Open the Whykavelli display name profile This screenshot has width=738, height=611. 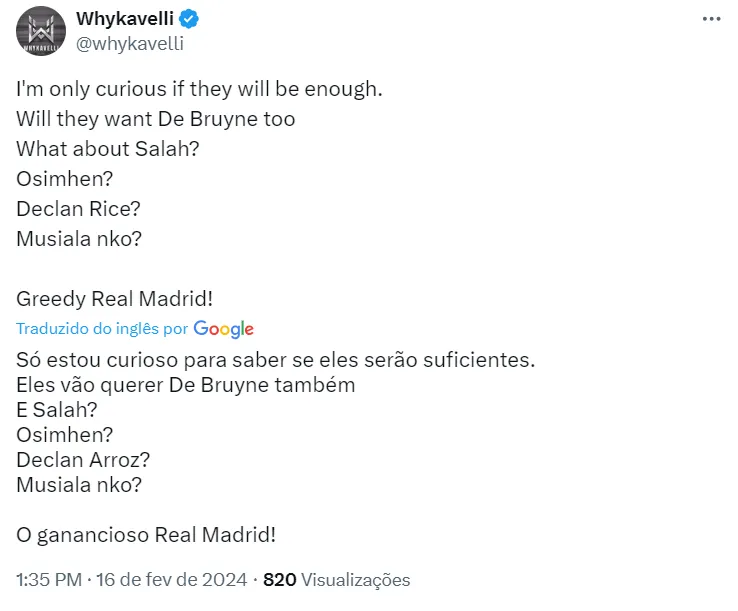pyautogui.click(x=118, y=18)
